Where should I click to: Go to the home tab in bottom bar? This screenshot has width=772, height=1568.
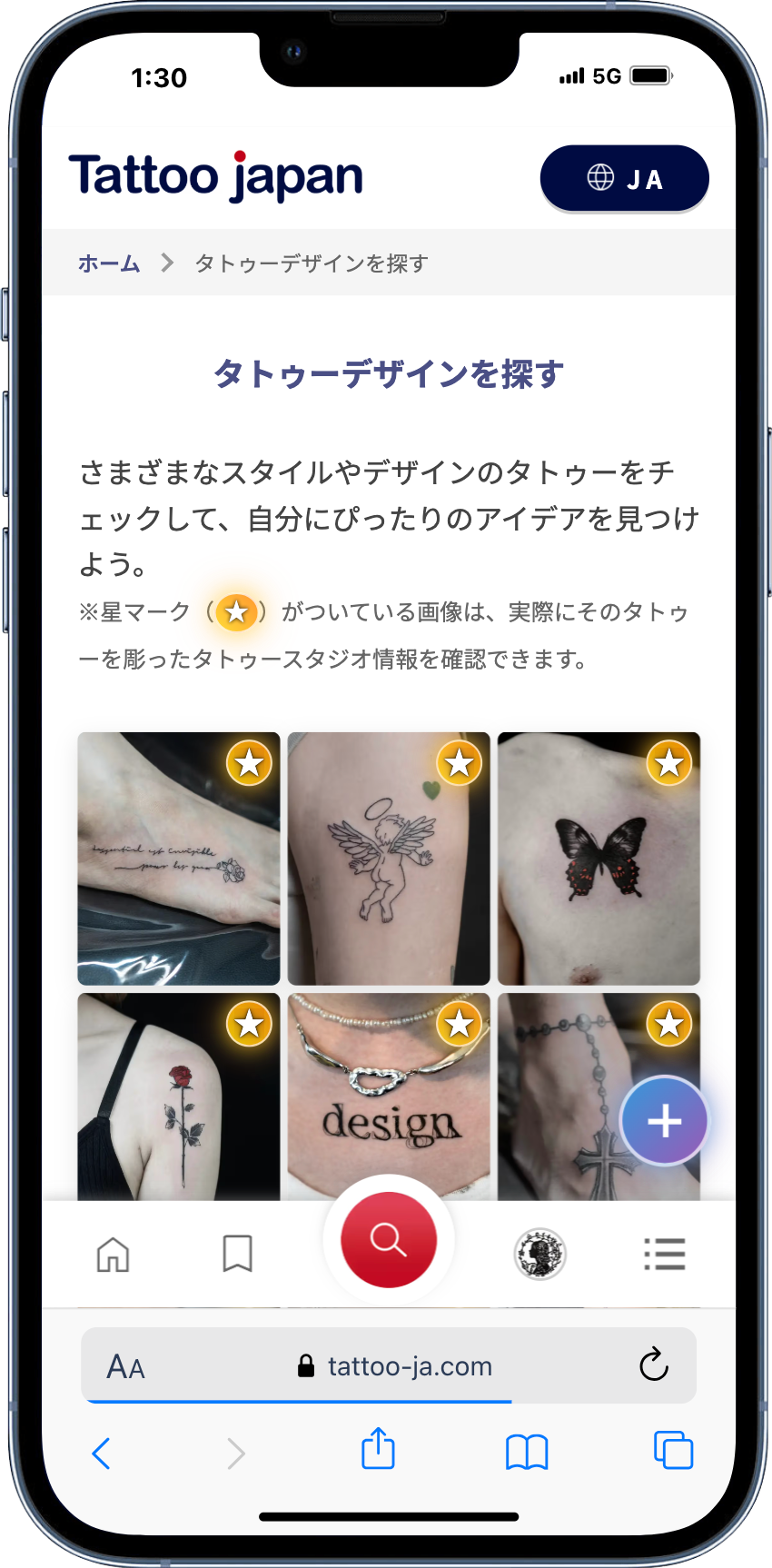tap(113, 1255)
